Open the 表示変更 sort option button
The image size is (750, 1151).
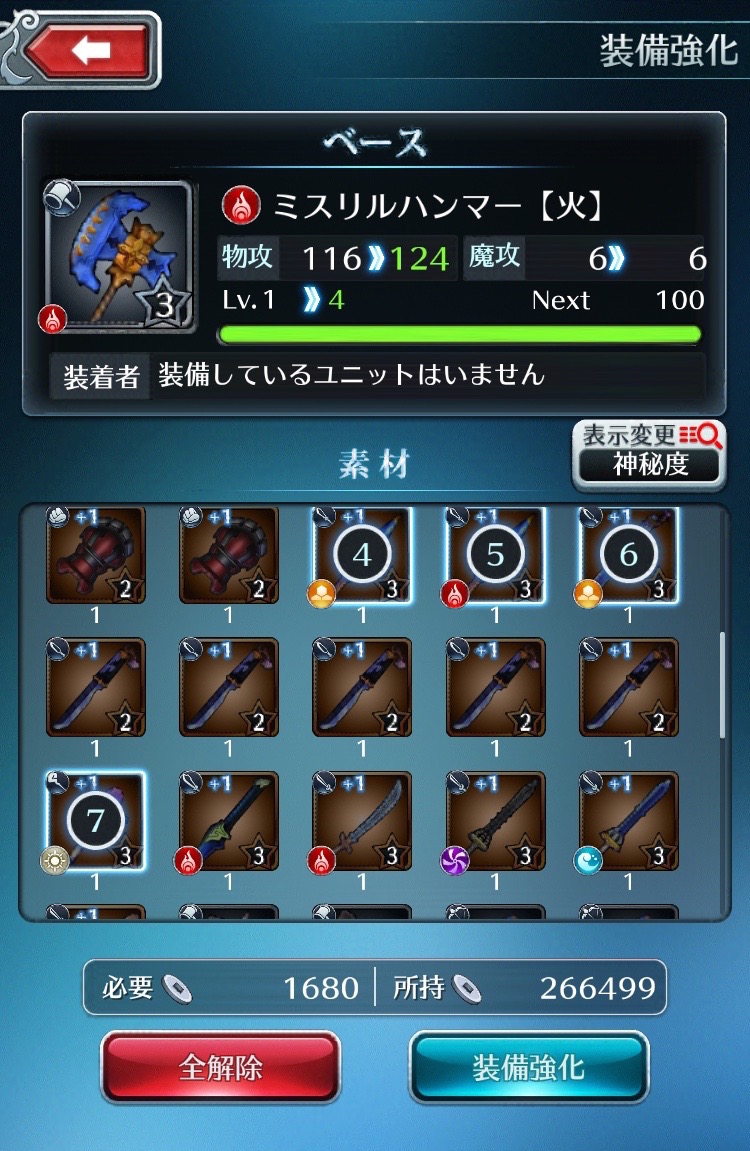click(x=650, y=455)
